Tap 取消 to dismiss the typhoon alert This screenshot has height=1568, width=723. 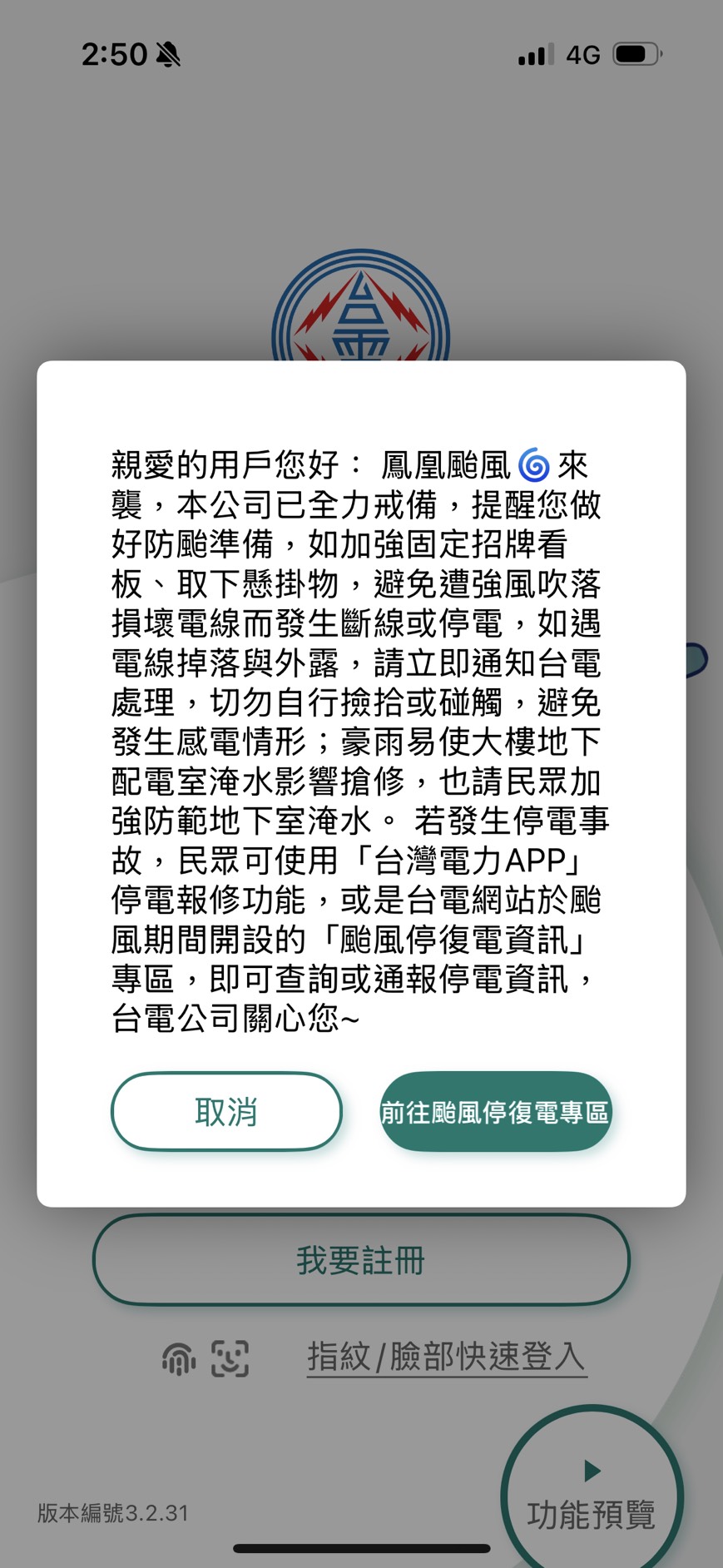coord(225,1111)
